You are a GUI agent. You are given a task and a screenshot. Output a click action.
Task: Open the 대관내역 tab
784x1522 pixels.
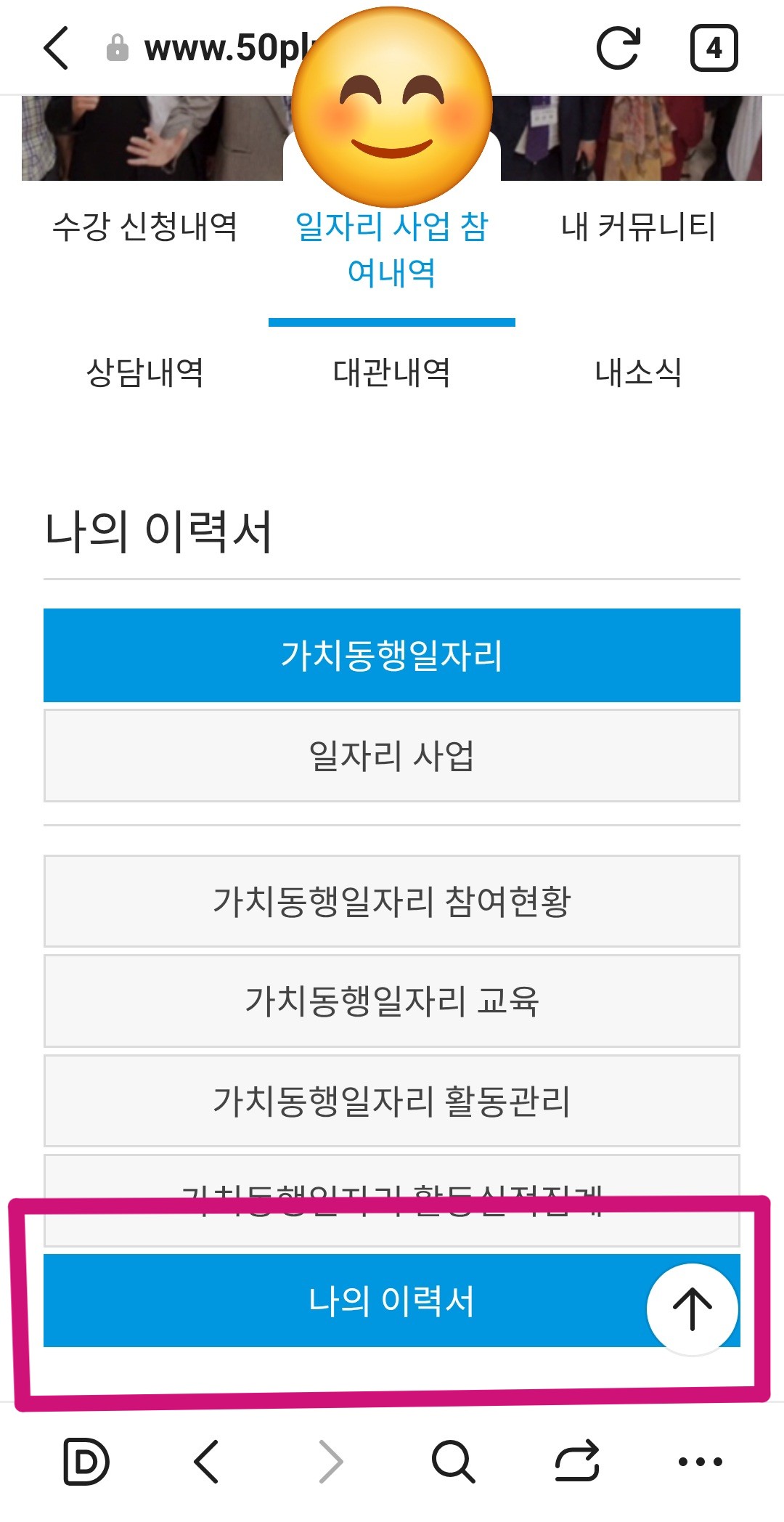coord(392,373)
